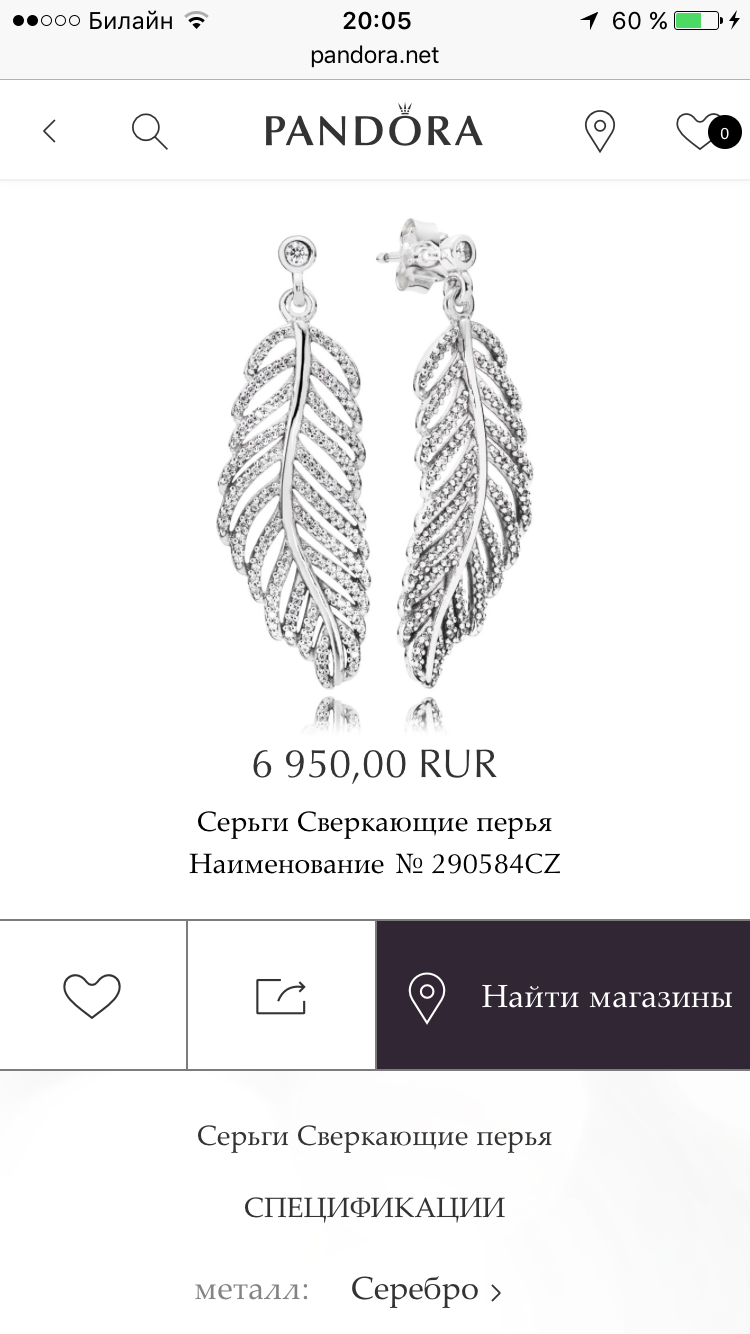Add the earrings to wishlist
This screenshot has height=1334, width=750.
(92, 995)
